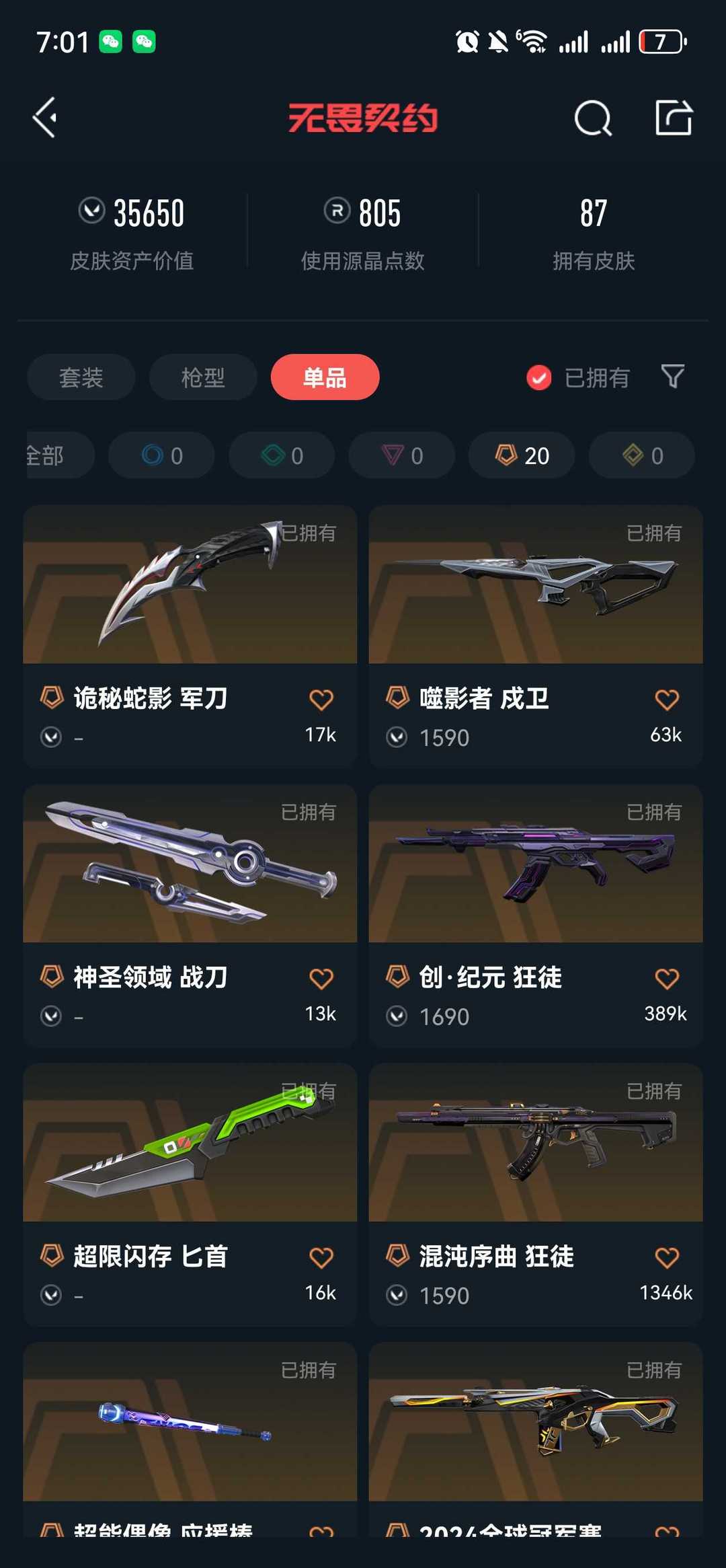Viewport: 726px width, 1568px height.
Task: Open the search icon in the header
Action: pos(593,118)
